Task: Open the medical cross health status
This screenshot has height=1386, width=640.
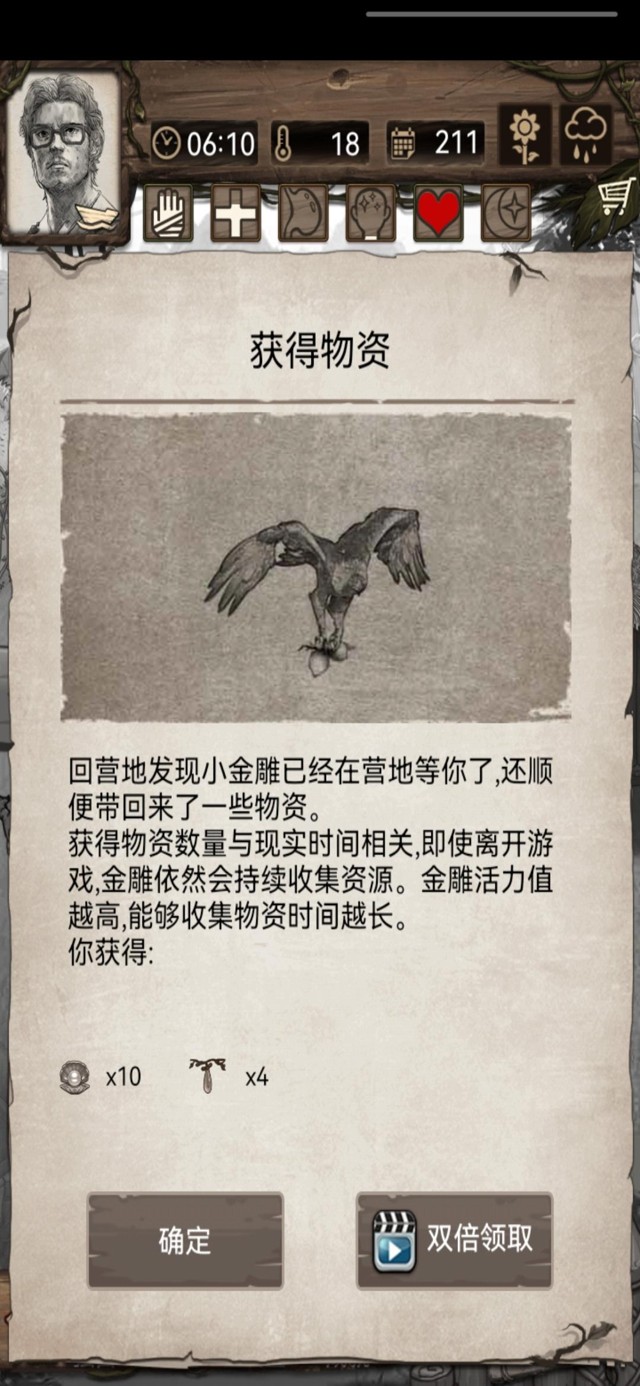Action: click(236, 213)
